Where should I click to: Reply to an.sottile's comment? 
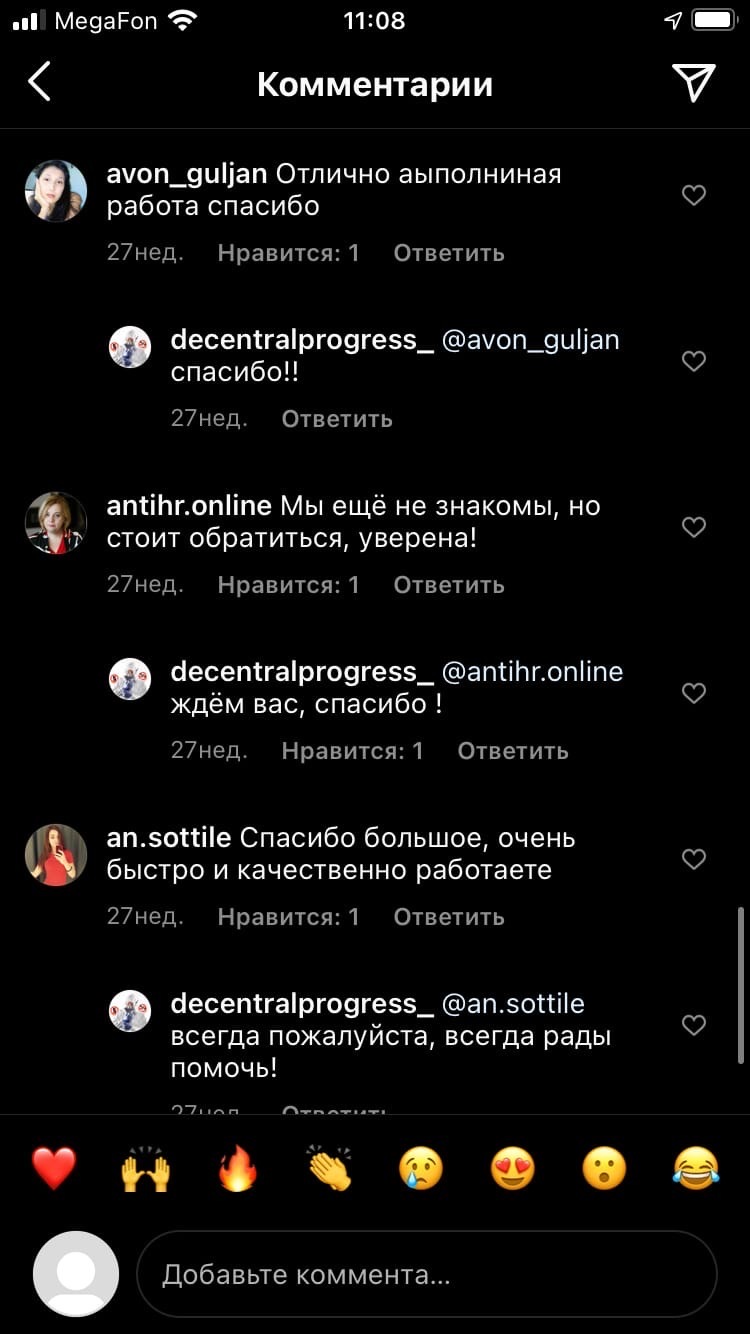(448, 917)
